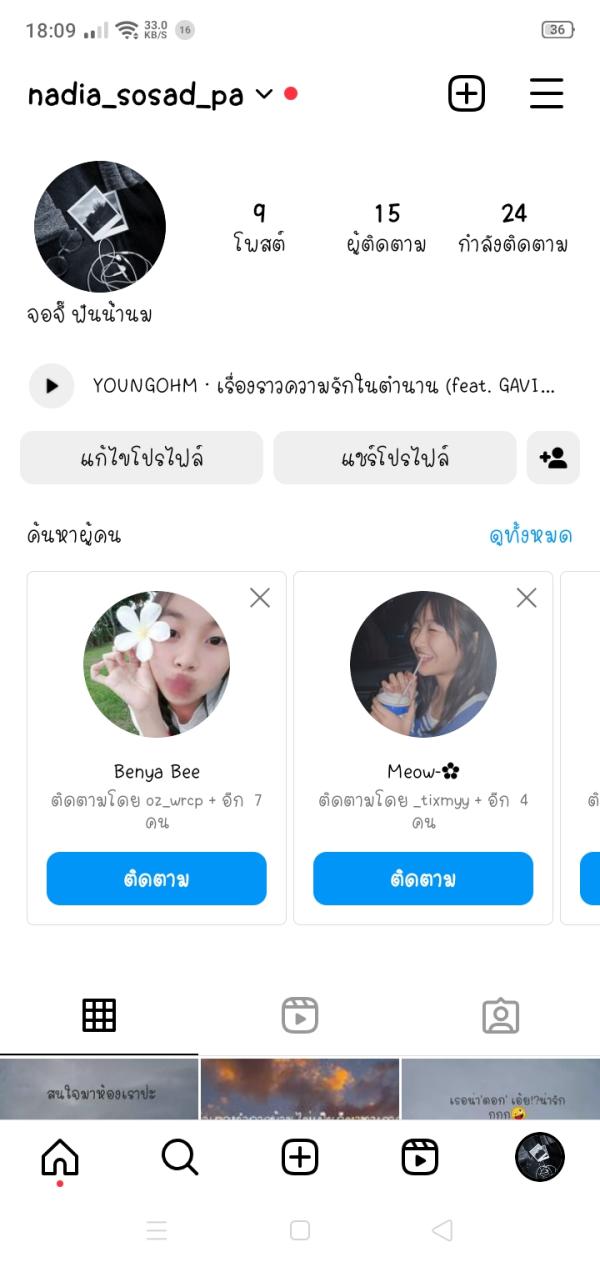
Task: Follow the Meow account
Action: point(423,879)
